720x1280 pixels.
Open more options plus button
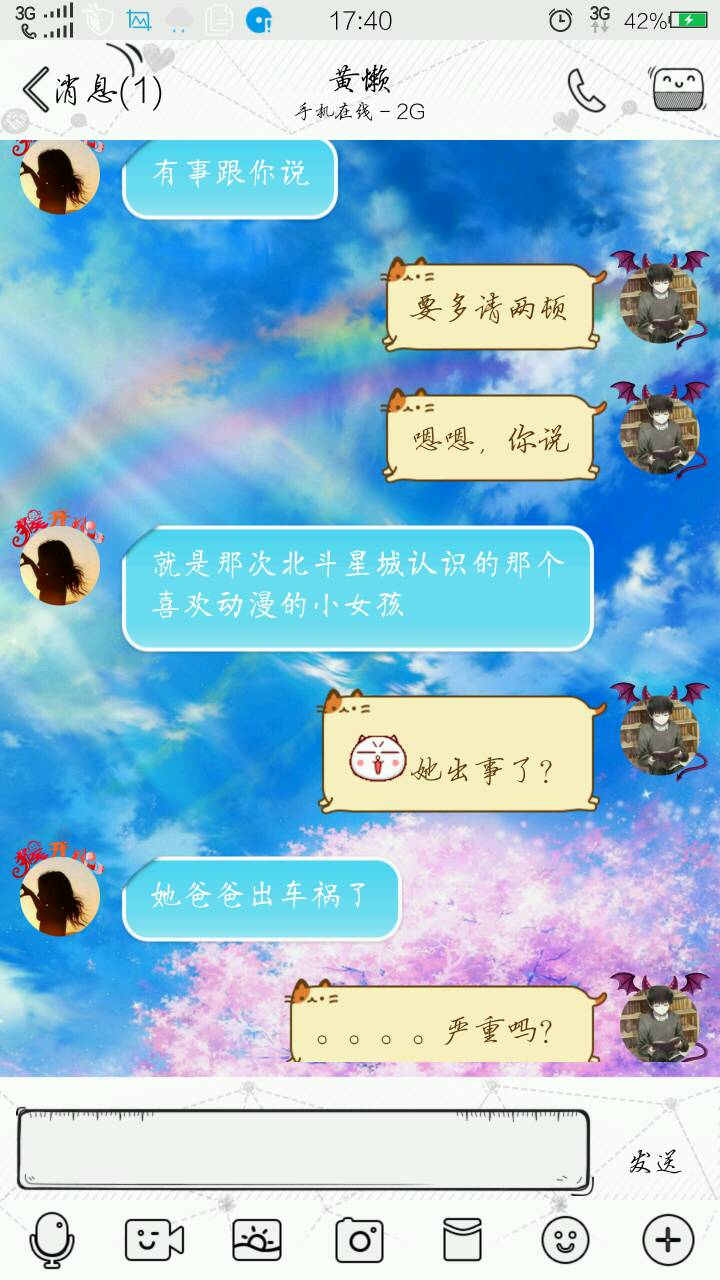[668, 1241]
